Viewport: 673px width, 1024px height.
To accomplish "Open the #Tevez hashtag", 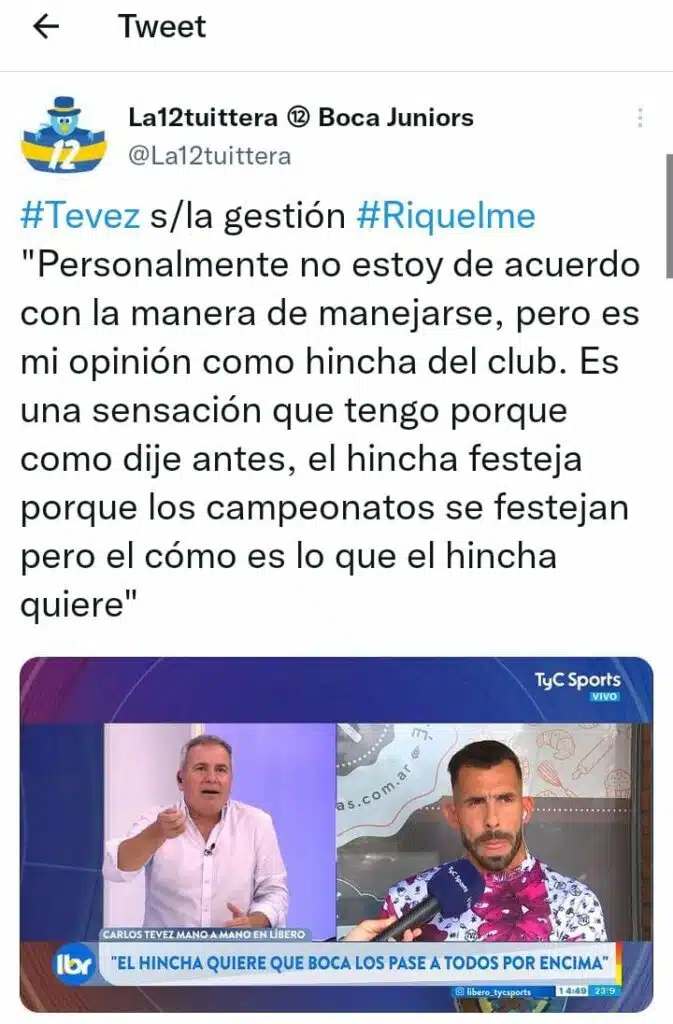I will [x=80, y=215].
